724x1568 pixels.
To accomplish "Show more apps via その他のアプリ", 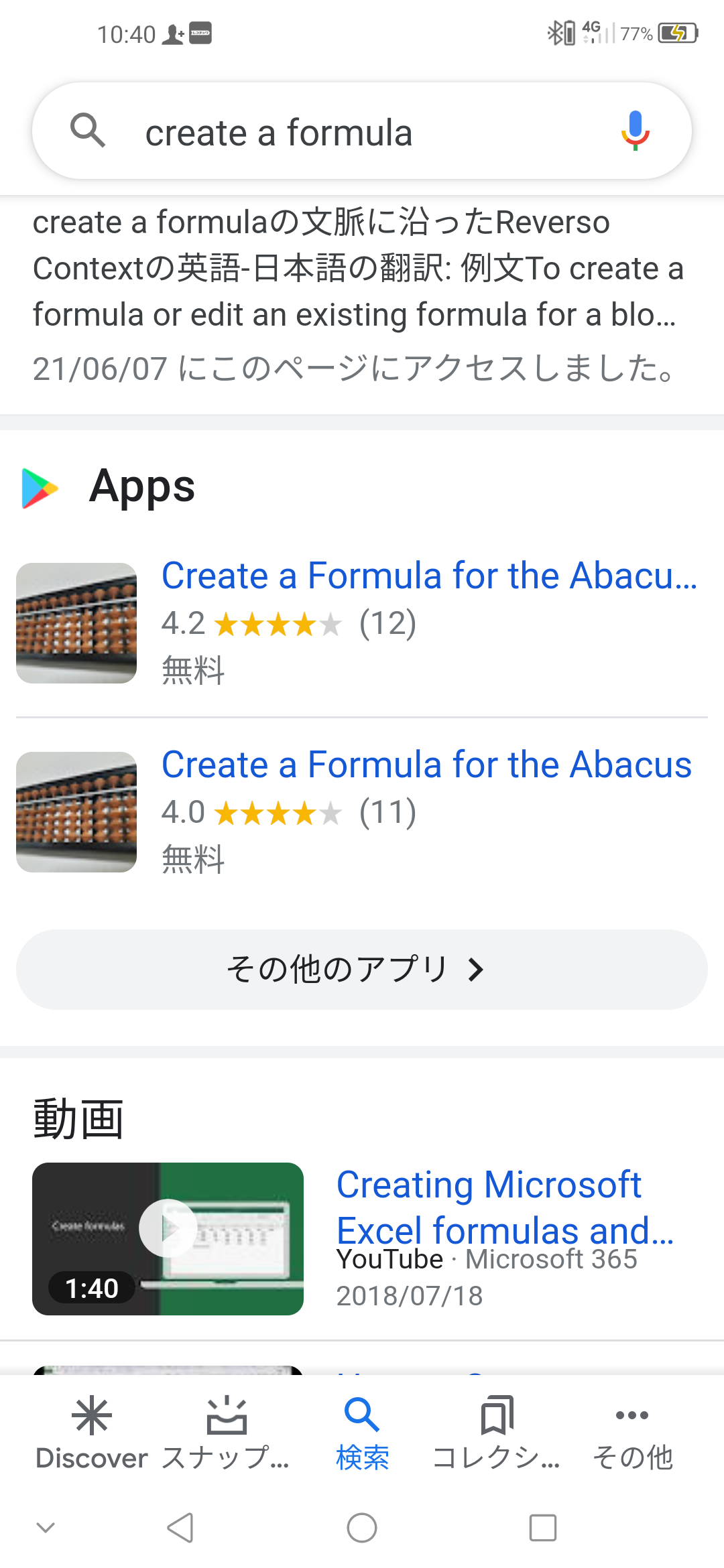I will pyautogui.click(x=362, y=970).
